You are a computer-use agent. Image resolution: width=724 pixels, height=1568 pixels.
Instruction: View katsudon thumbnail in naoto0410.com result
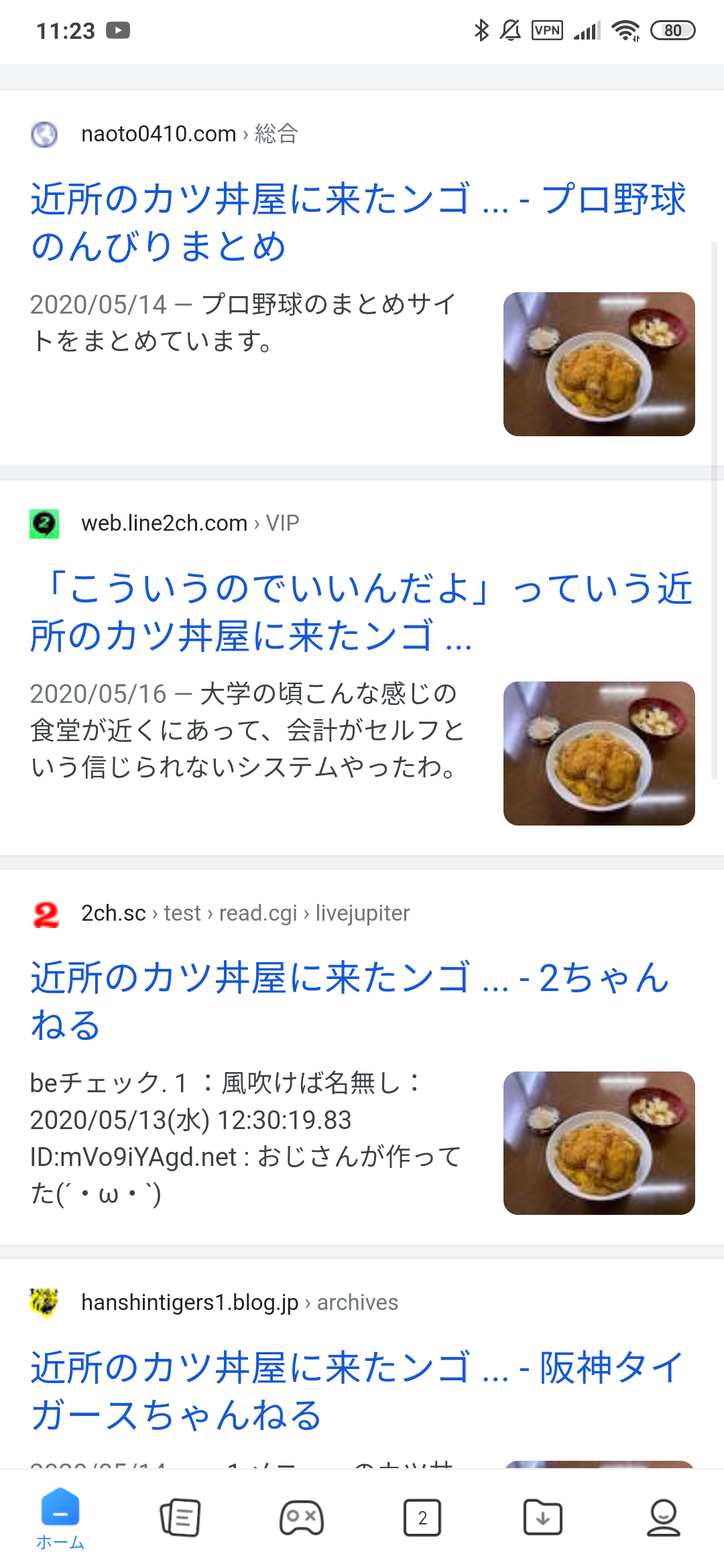[599, 365]
